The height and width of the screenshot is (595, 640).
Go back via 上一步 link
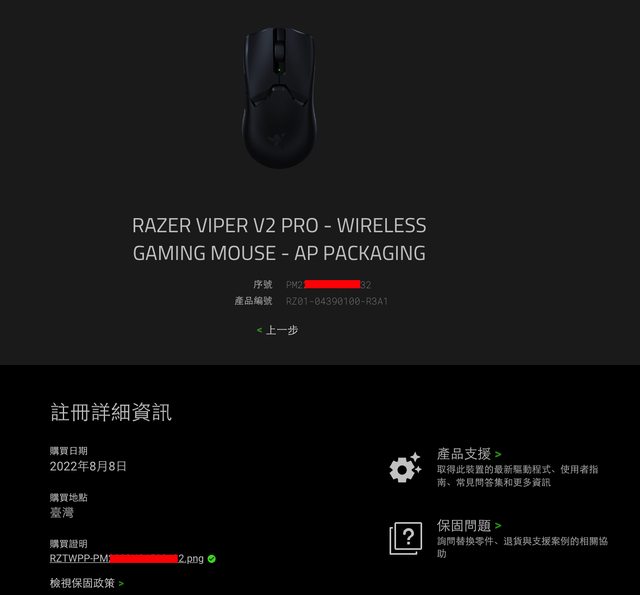point(278,330)
